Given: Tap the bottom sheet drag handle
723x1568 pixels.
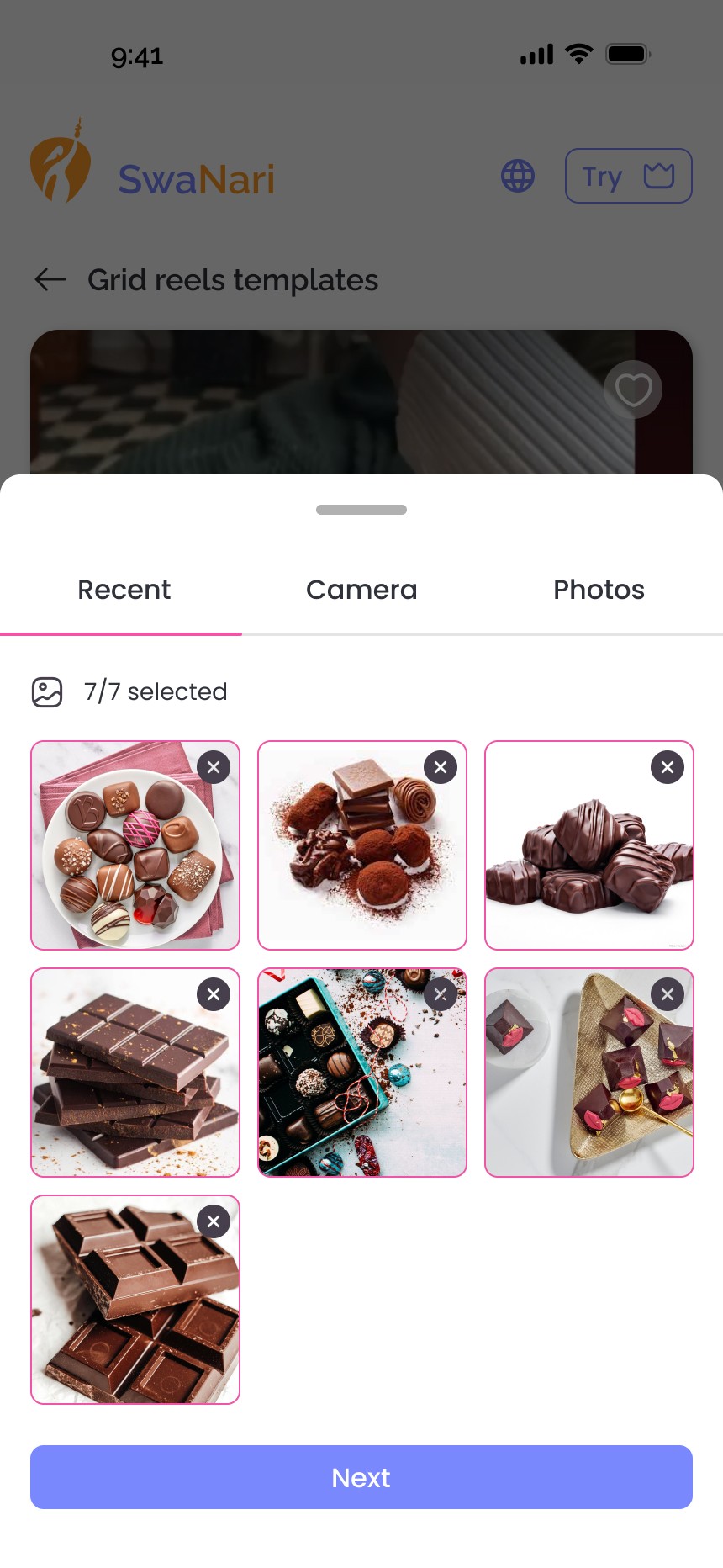Looking at the screenshot, I should click(x=361, y=510).
